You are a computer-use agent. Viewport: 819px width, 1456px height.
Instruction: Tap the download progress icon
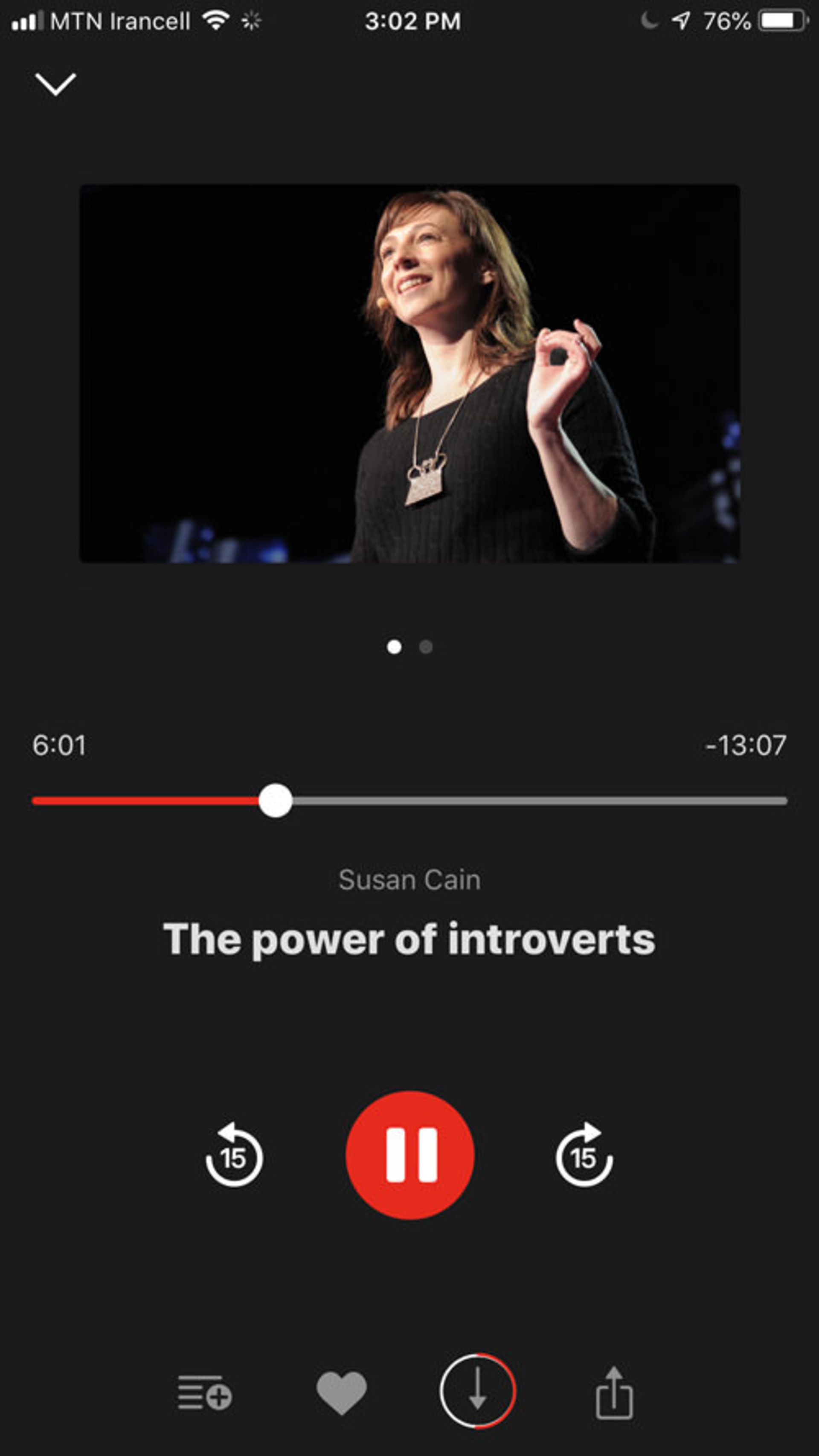point(478,1390)
